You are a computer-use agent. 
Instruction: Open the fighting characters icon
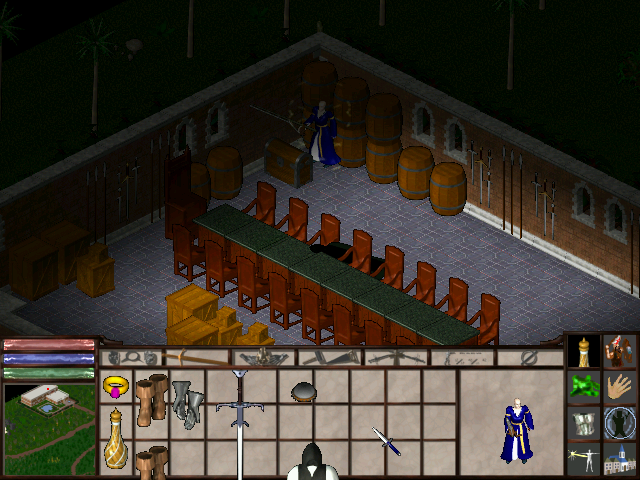point(620,351)
